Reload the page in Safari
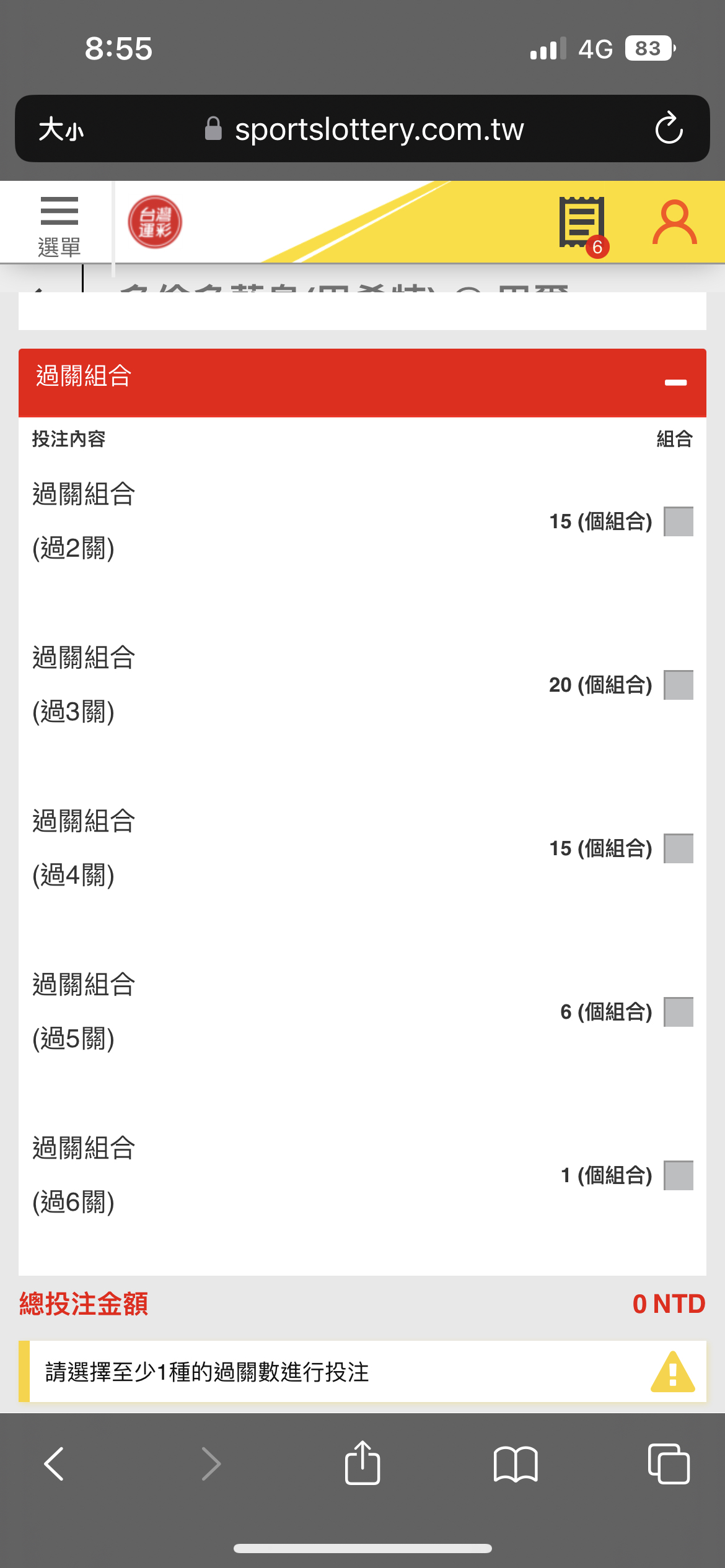Screen dimensions: 725x1568 tap(669, 128)
